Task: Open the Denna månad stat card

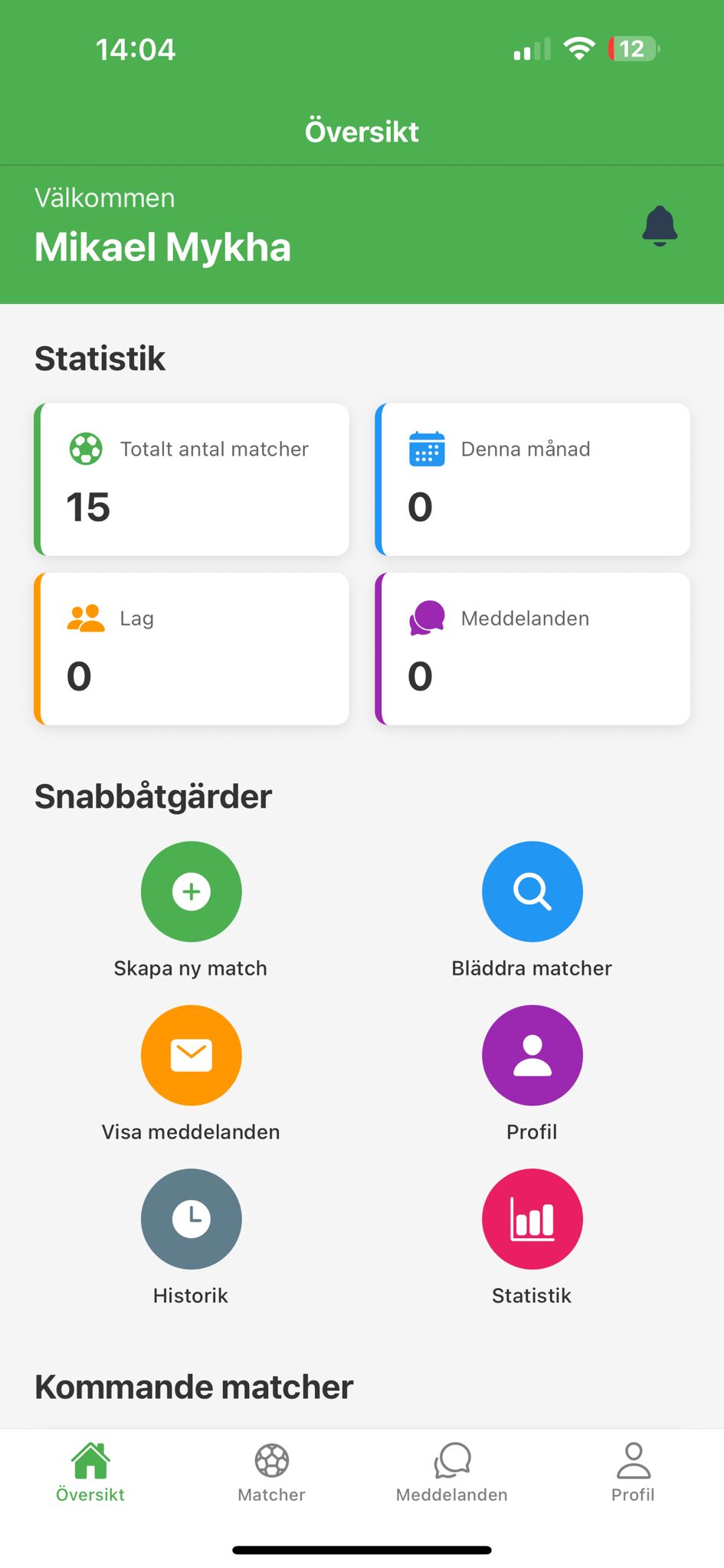Action: point(532,480)
